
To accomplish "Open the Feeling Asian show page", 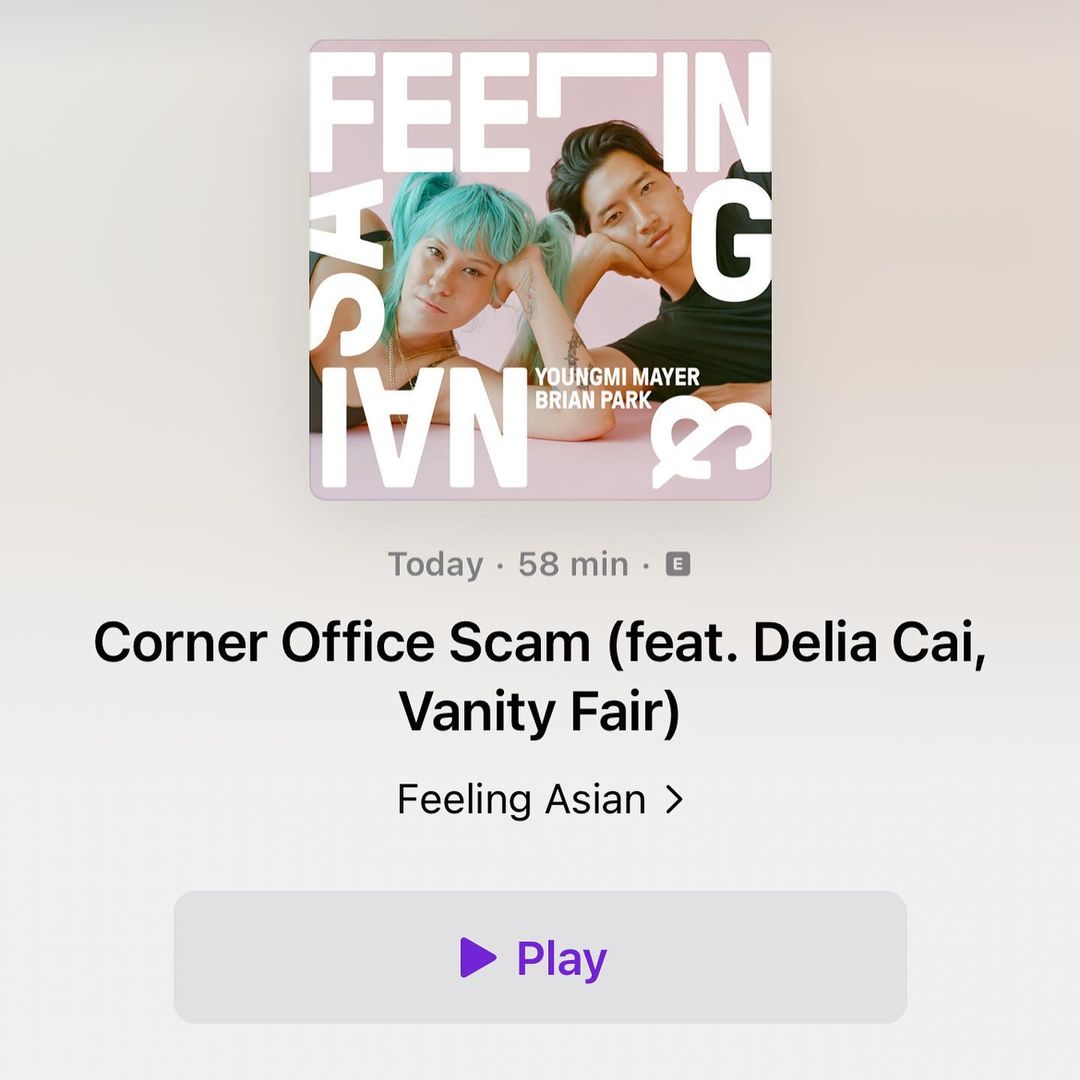I will 540,800.
